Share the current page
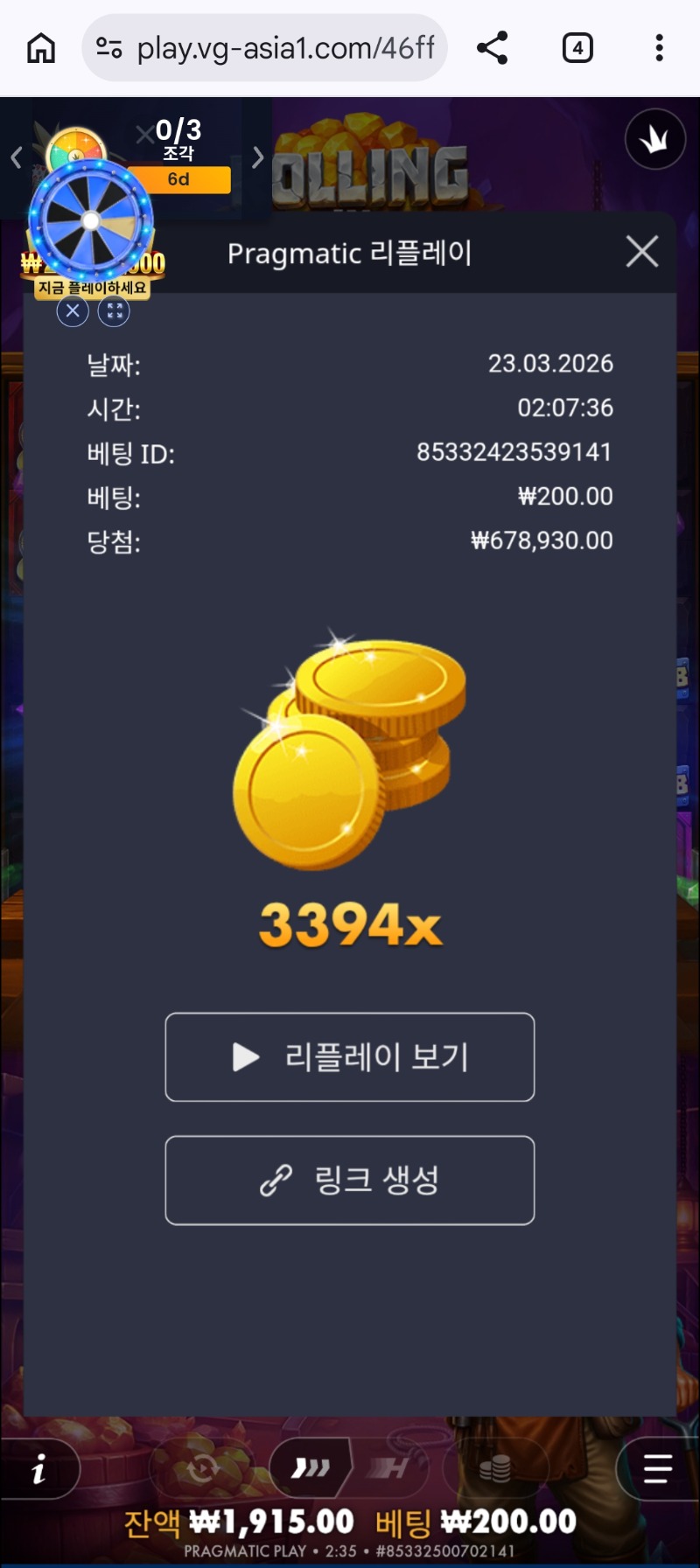The height and width of the screenshot is (1568, 700). click(493, 48)
